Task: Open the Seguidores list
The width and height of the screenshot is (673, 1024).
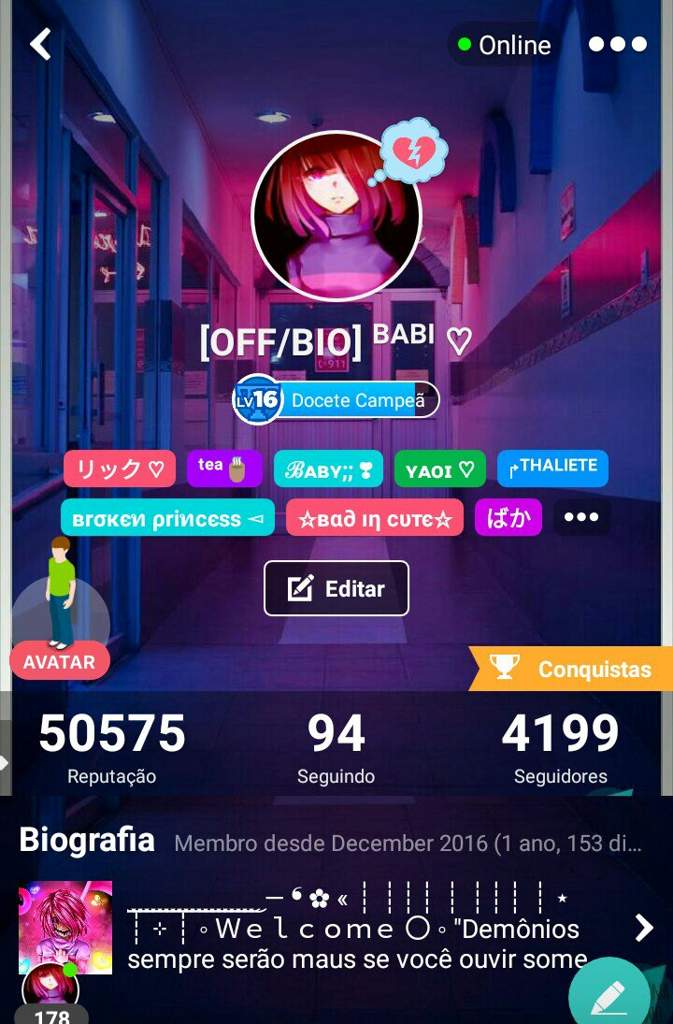Action: click(560, 746)
